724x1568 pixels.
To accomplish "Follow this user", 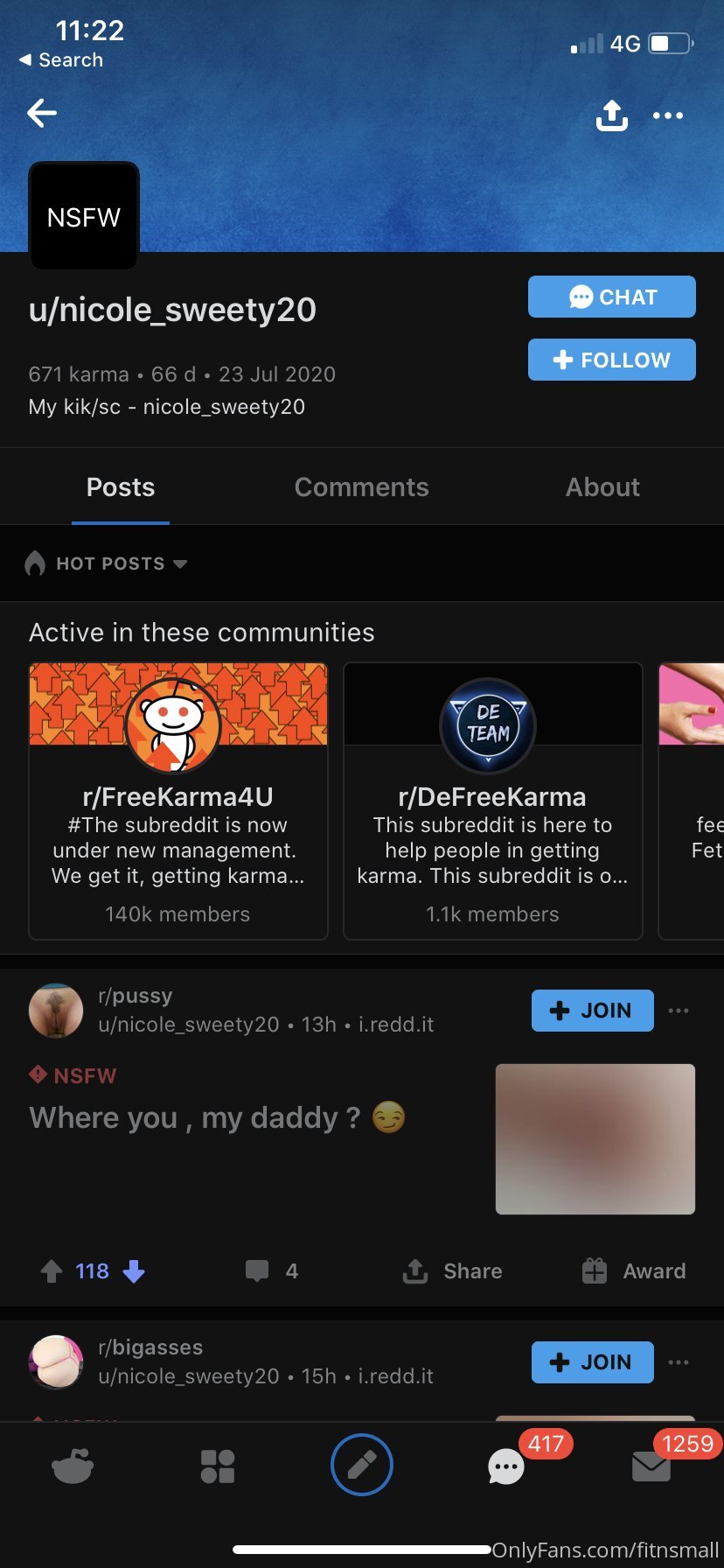I will coord(612,360).
